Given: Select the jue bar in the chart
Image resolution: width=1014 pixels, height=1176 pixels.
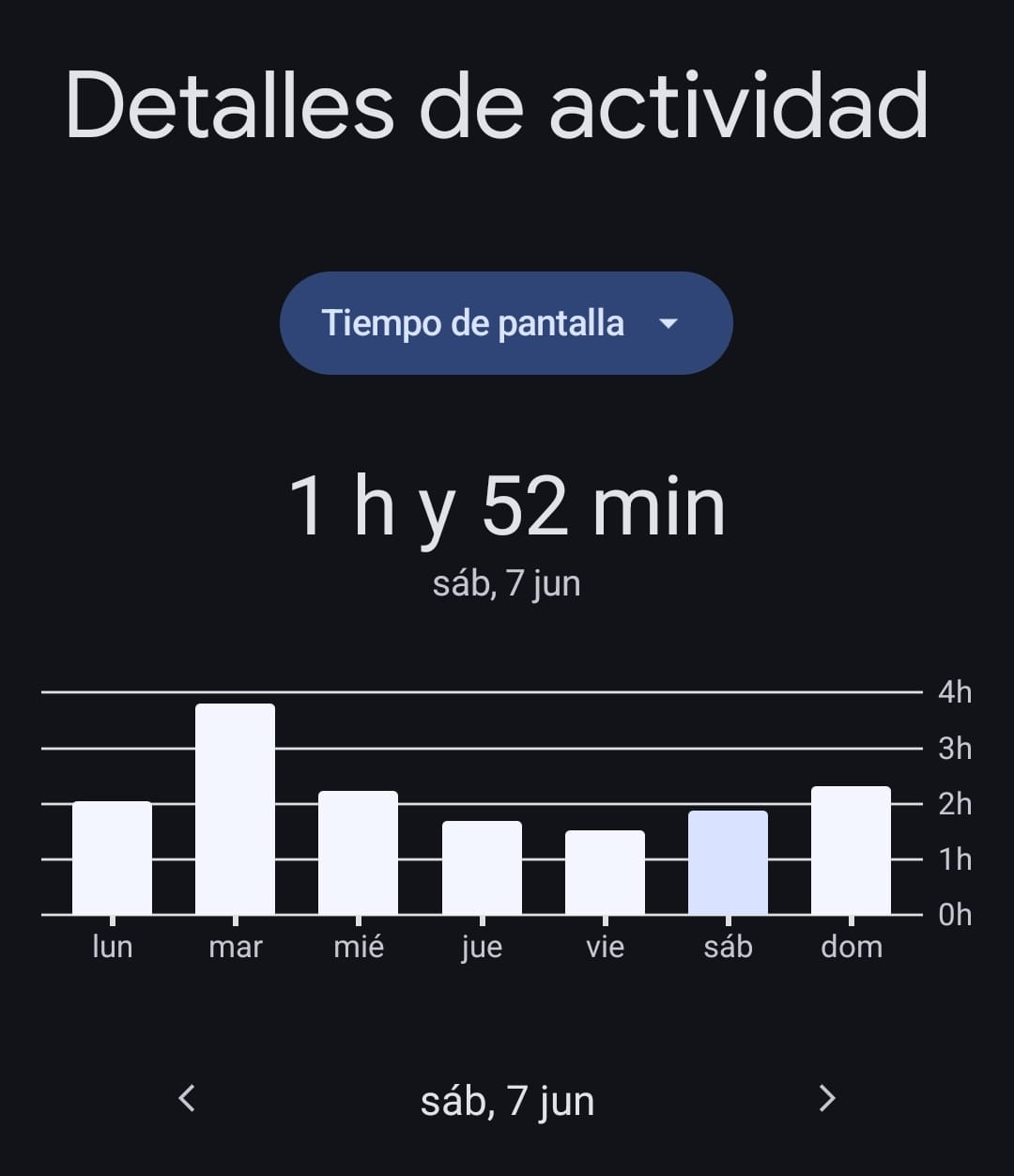Looking at the screenshot, I should pyautogui.click(x=482, y=868).
